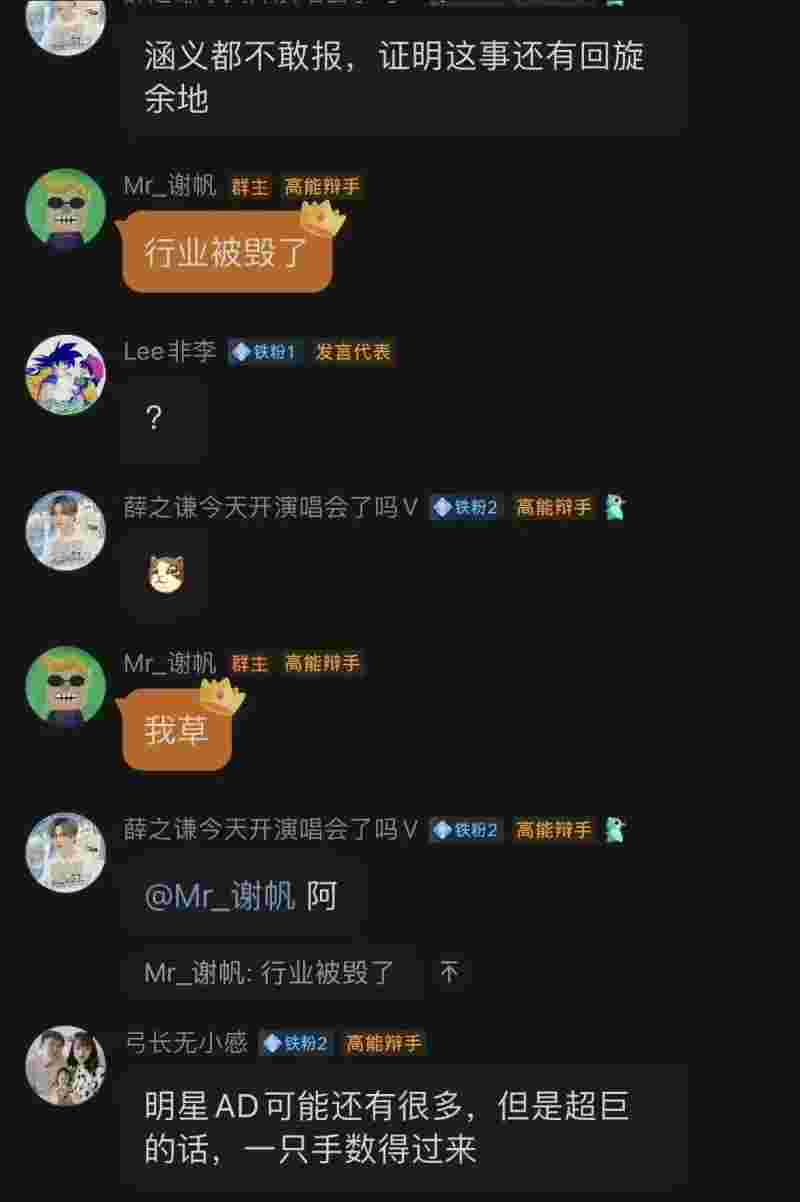Tap Mr_谢帆's avatar beside "行业被毁了"
Viewport: 800px width, 1202px height.
coord(65,208)
